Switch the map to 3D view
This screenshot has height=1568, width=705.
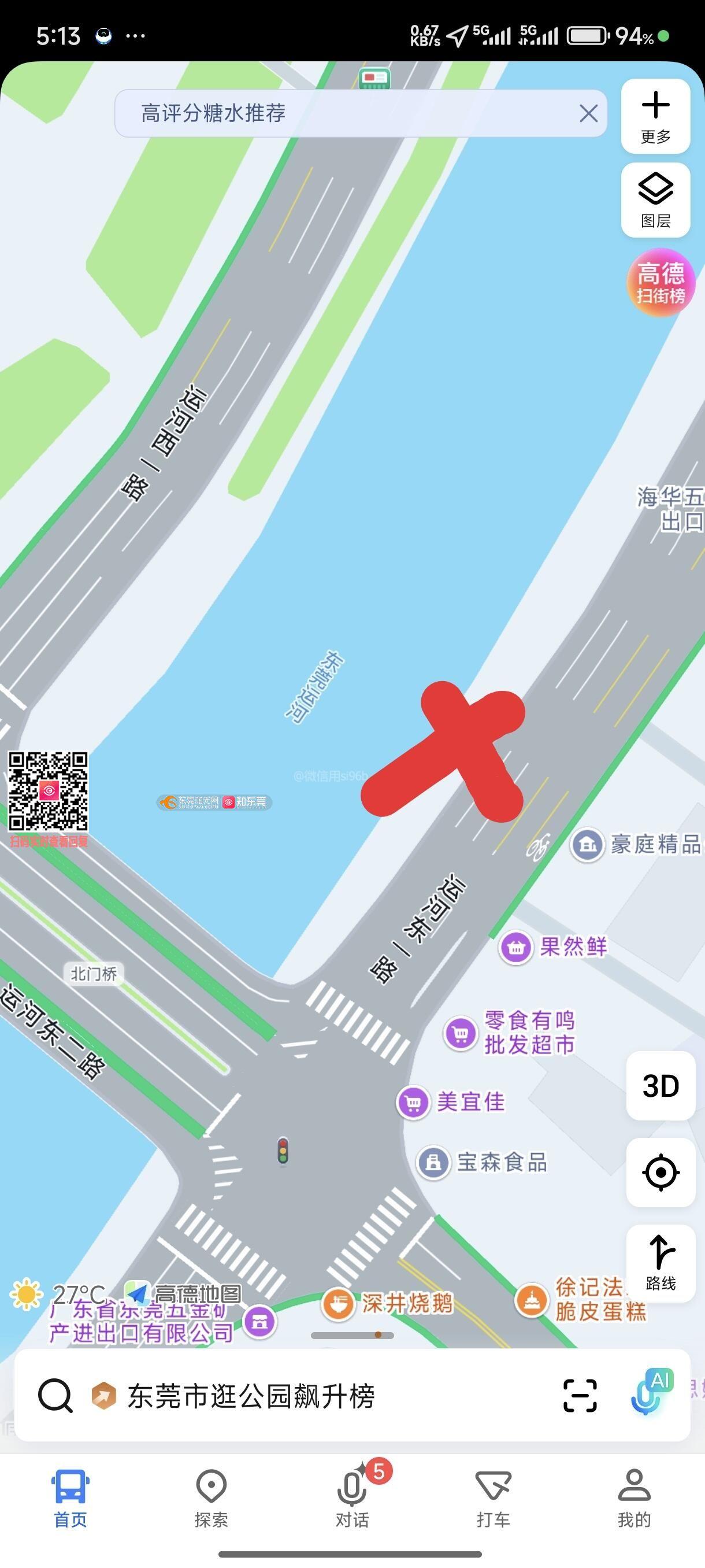pyautogui.click(x=661, y=1086)
